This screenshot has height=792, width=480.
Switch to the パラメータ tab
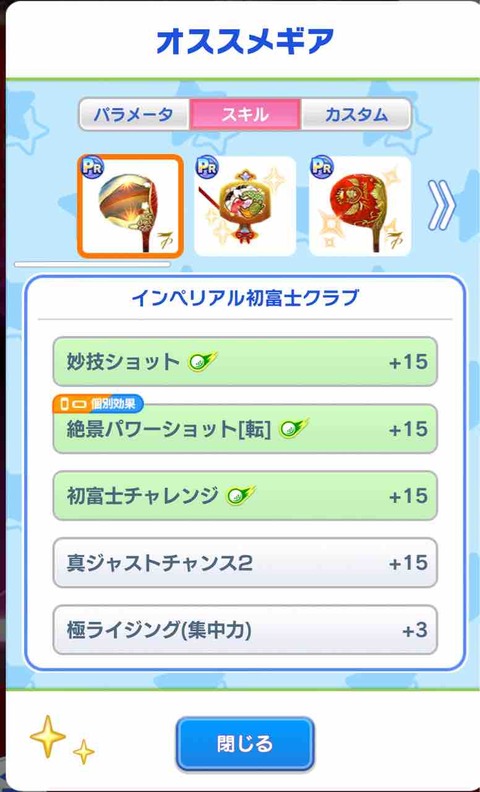pyautogui.click(x=134, y=114)
